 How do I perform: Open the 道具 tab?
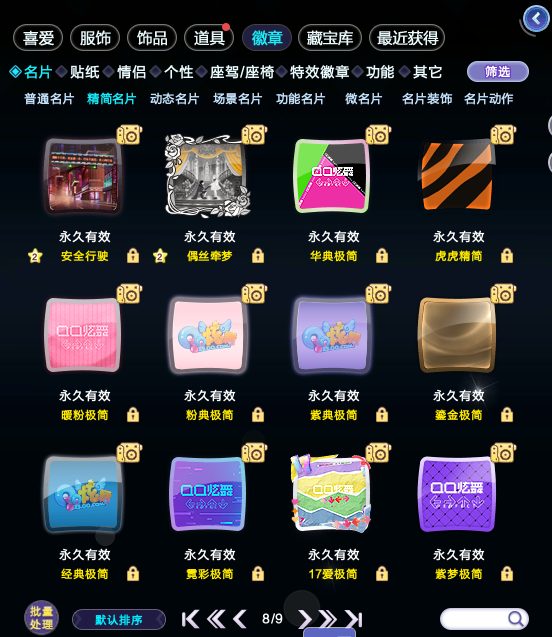(x=209, y=38)
